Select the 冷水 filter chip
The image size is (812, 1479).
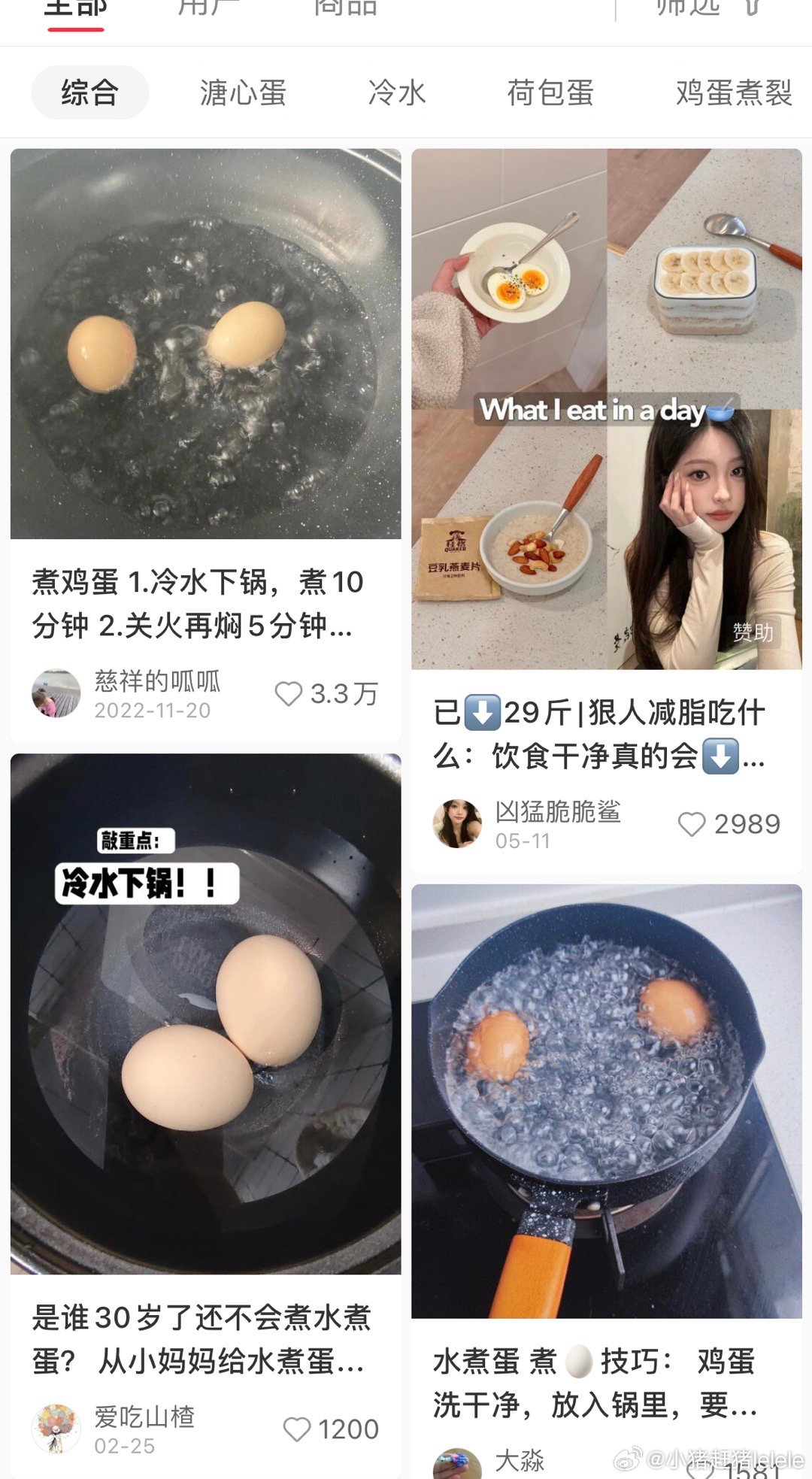[x=398, y=92]
